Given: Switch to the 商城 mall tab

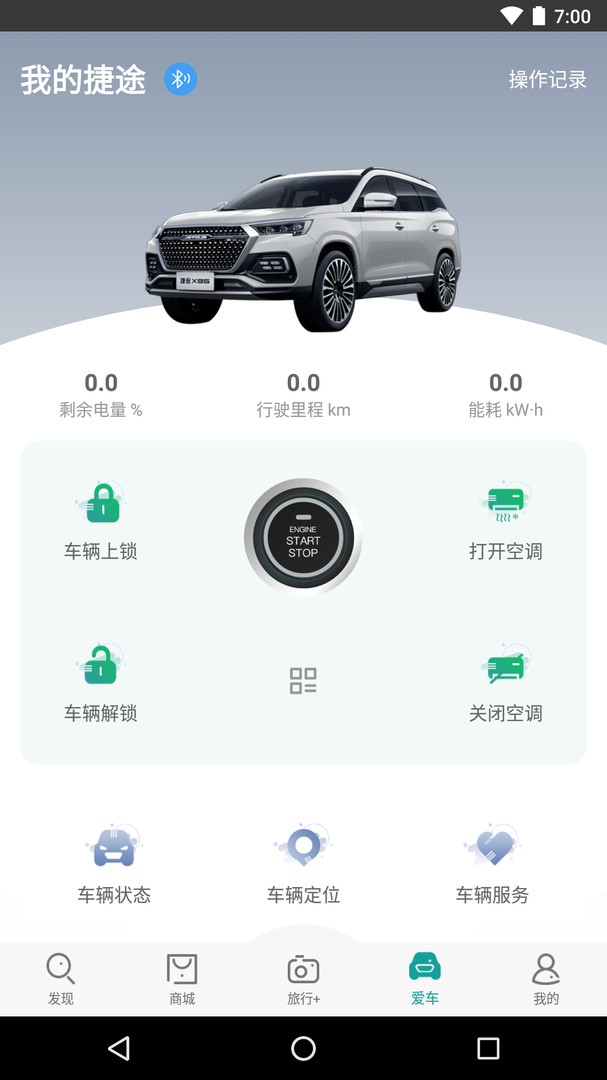Looking at the screenshot, I should 182,979.
